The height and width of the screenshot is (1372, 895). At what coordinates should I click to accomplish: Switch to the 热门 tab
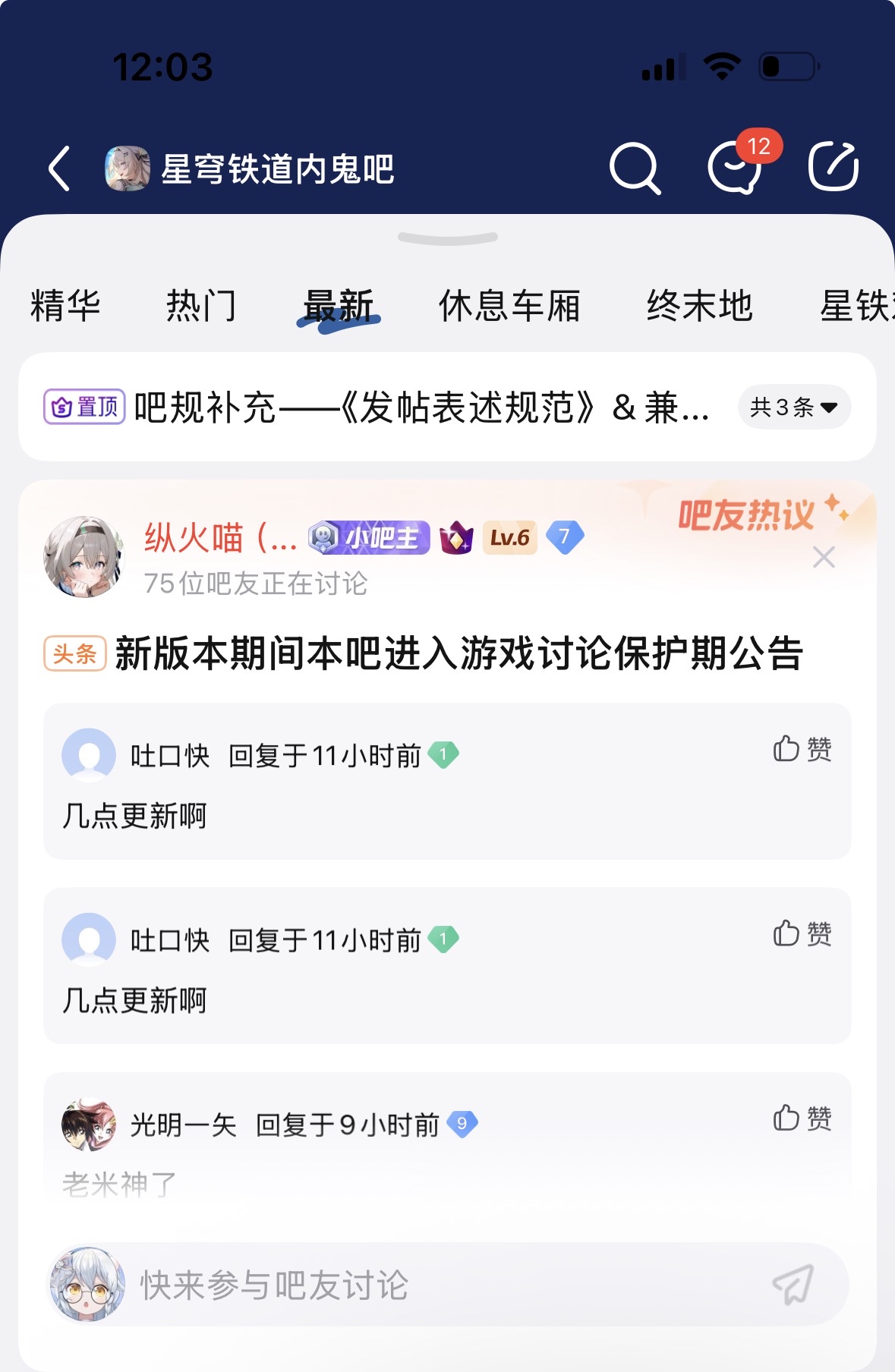[x=201, y=306]
